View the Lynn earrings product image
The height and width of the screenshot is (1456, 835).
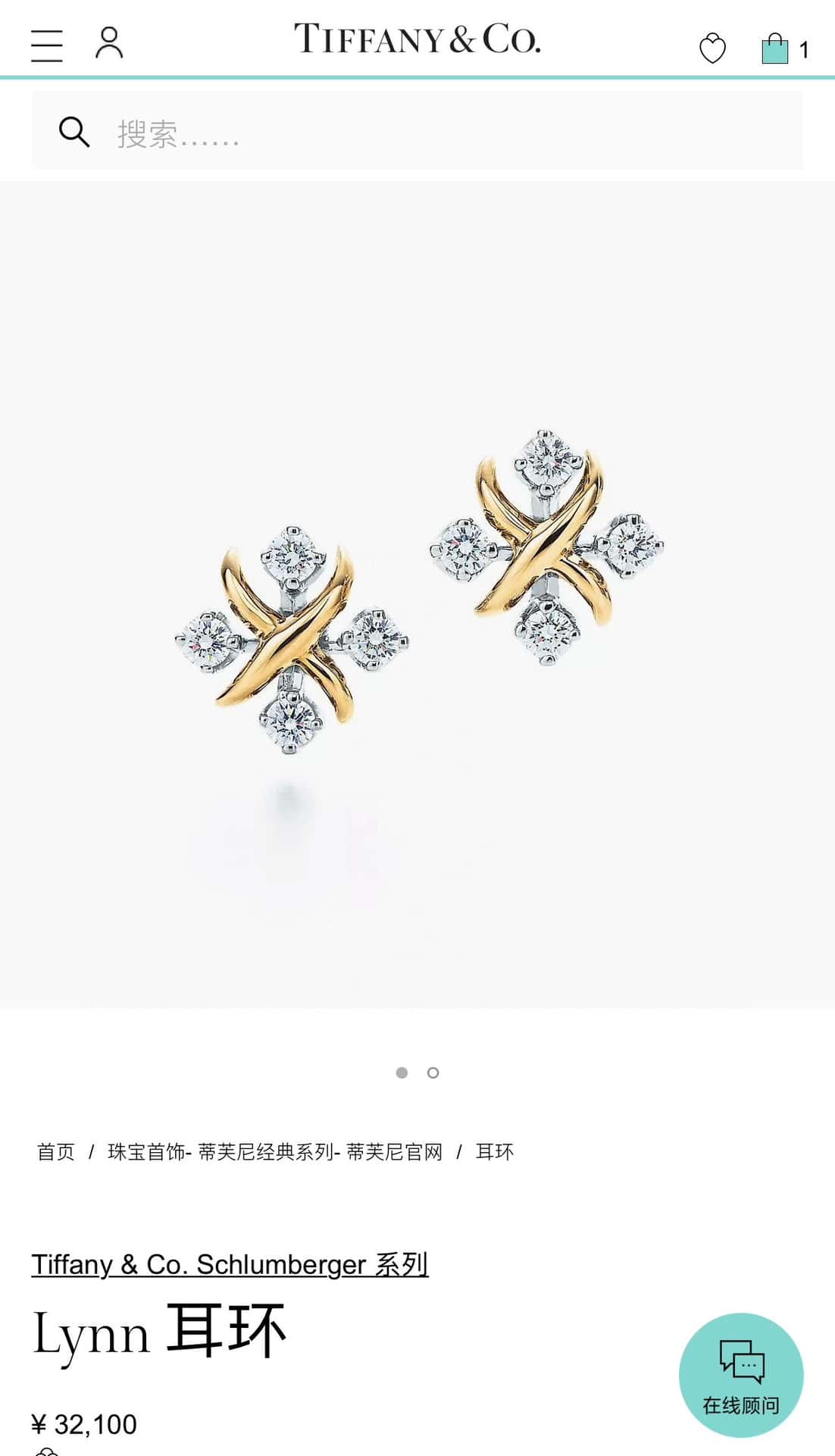417,595
